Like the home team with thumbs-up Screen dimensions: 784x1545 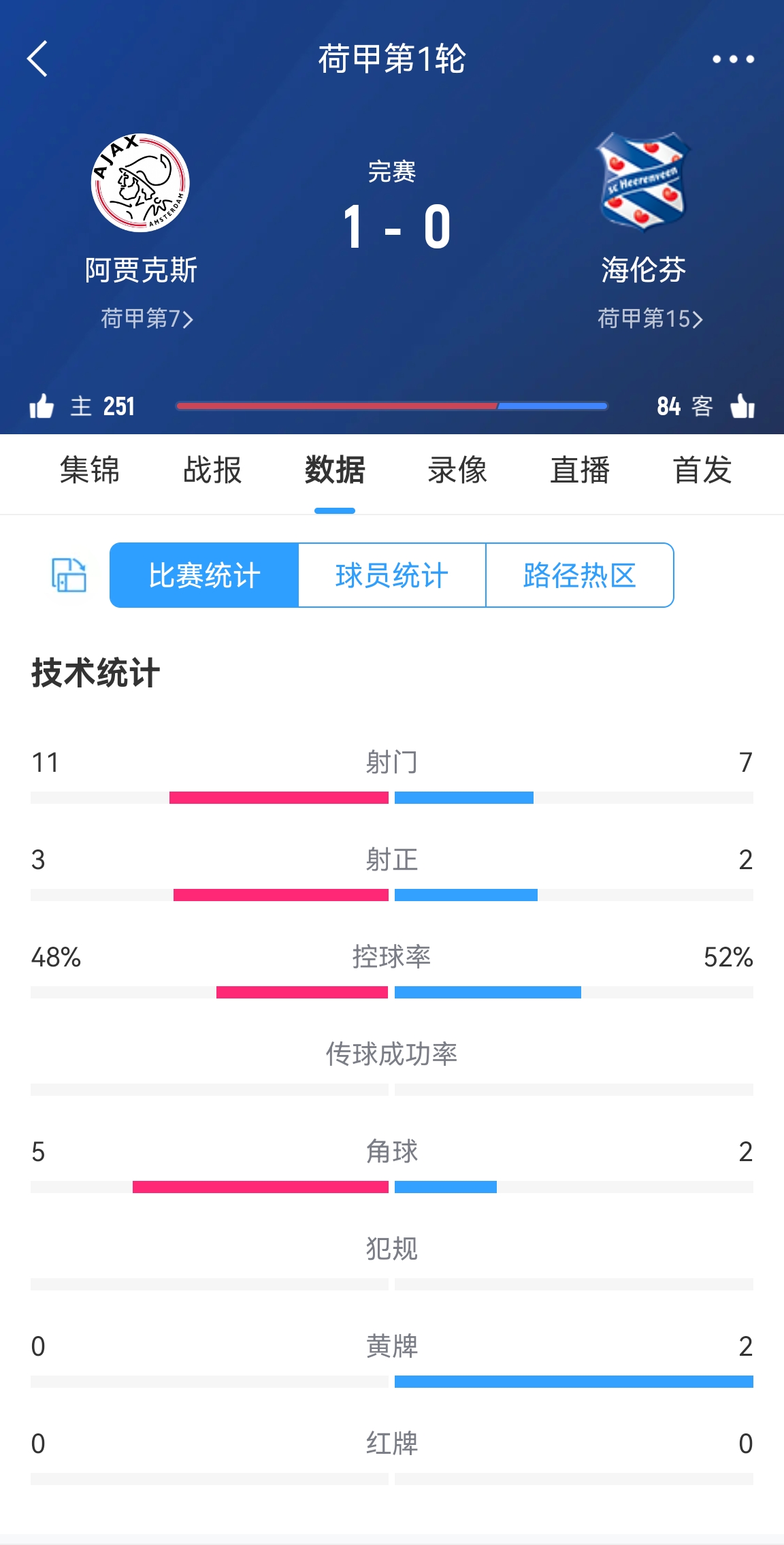(42, 406)
